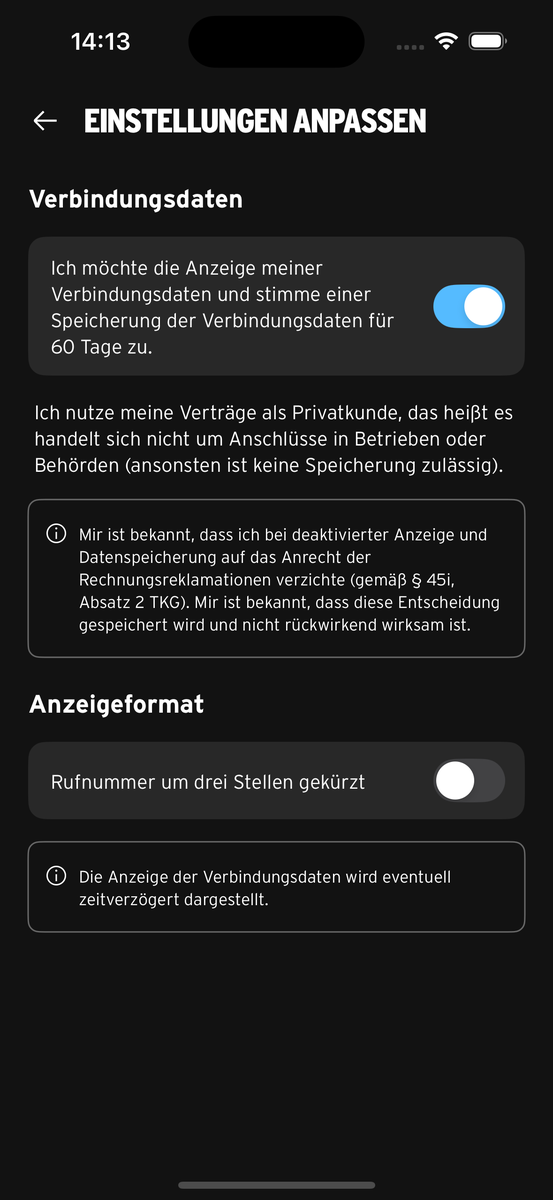The image size is (553, 1200).
Task: Go back using the arrow icon
Action: coord(45,121)
